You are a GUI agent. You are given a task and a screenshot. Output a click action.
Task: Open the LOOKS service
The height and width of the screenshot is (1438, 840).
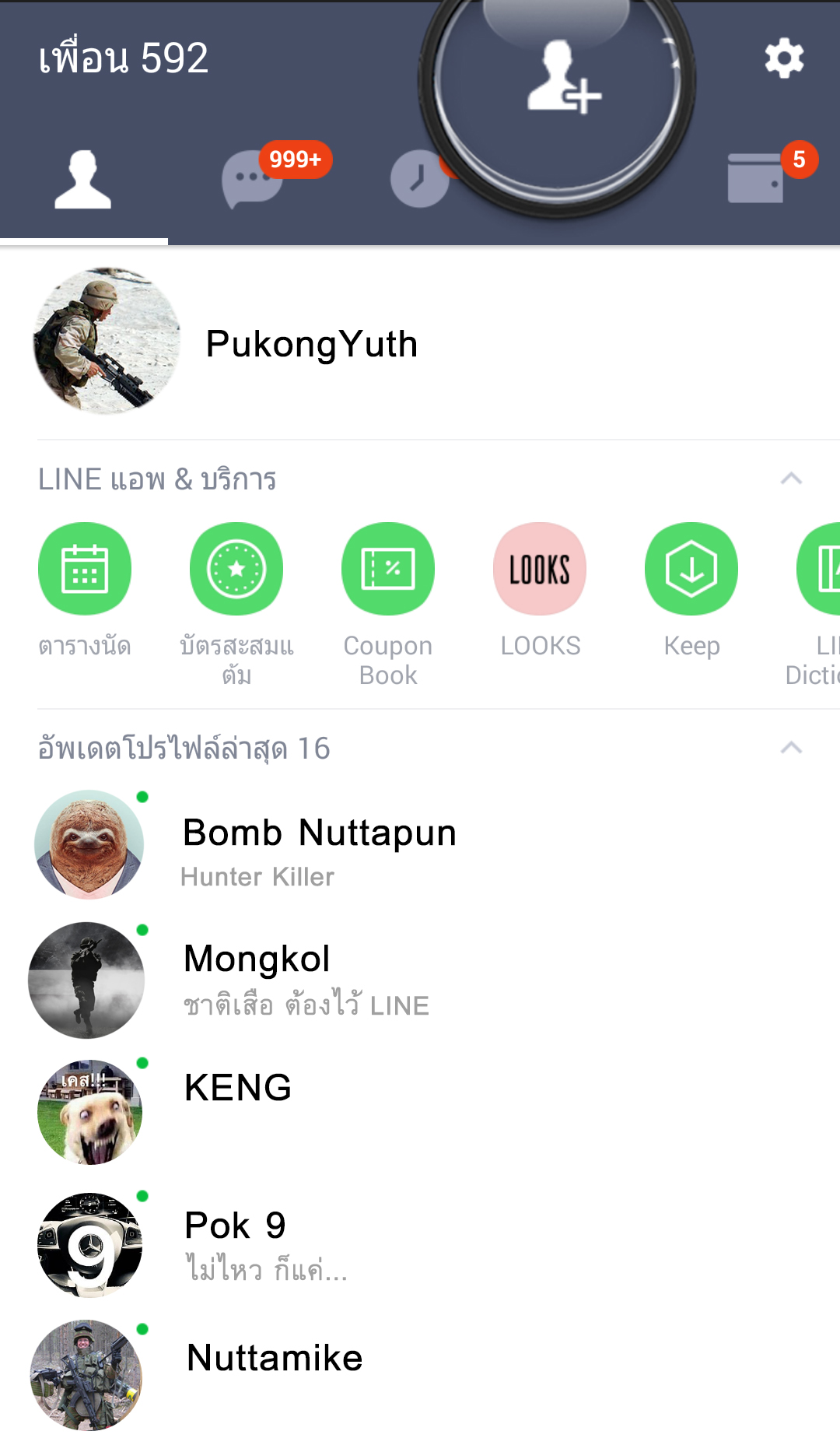tap(540, 570)
